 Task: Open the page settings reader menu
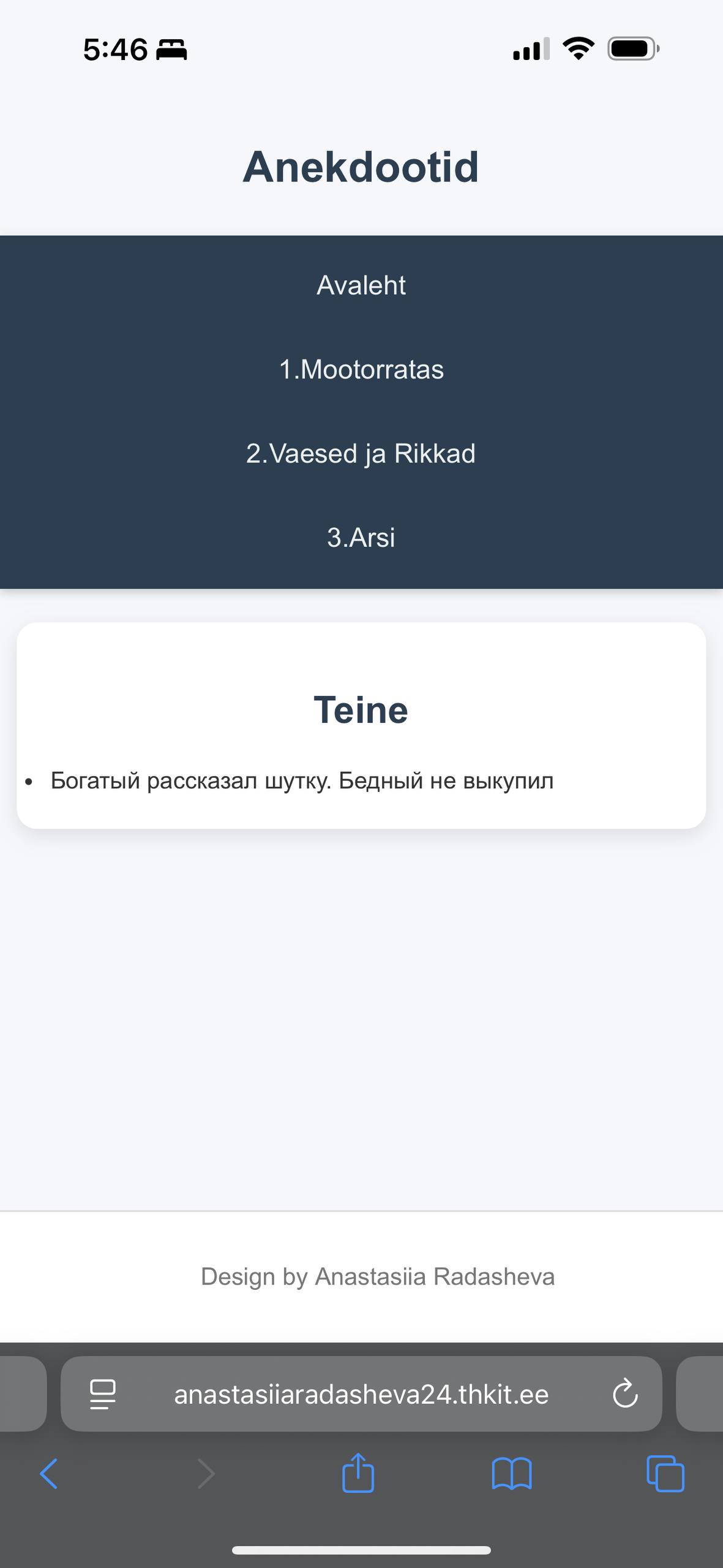click(x=103, y=1395)
